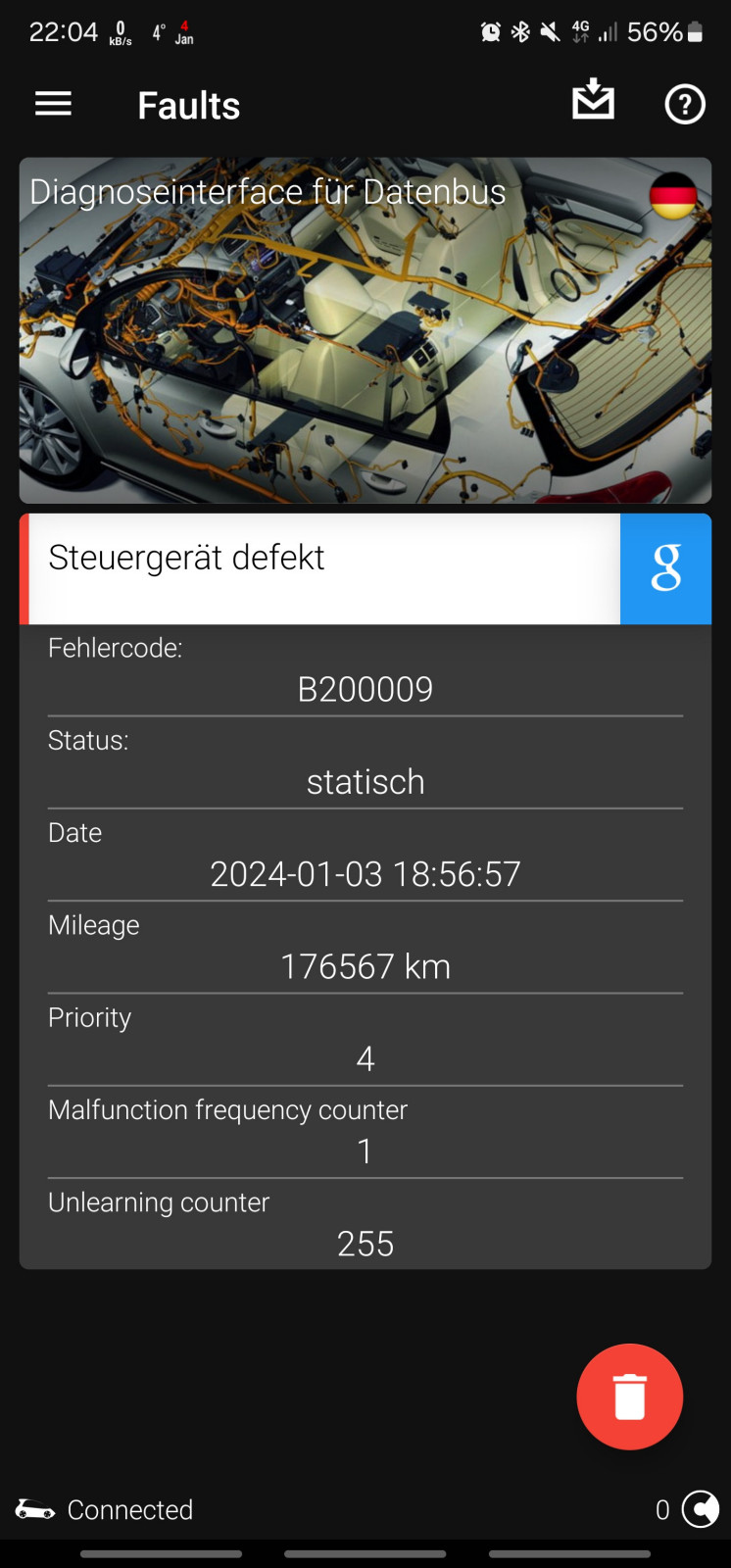Select the Faults screen title
The width and height of the screenshot is (731, 1568).
pos(188,105)
